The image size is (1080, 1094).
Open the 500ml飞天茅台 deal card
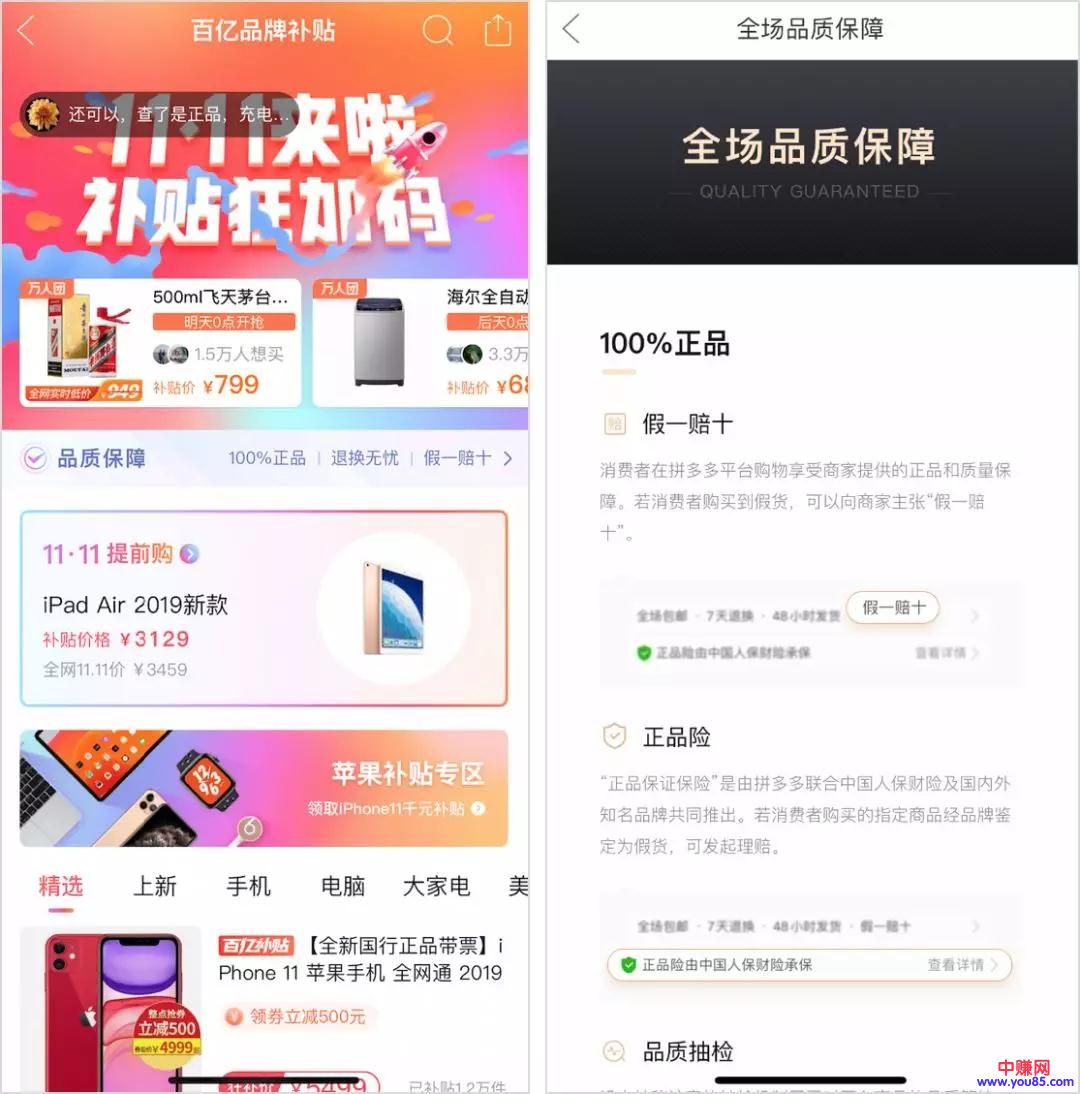click(x=160, y=343)
